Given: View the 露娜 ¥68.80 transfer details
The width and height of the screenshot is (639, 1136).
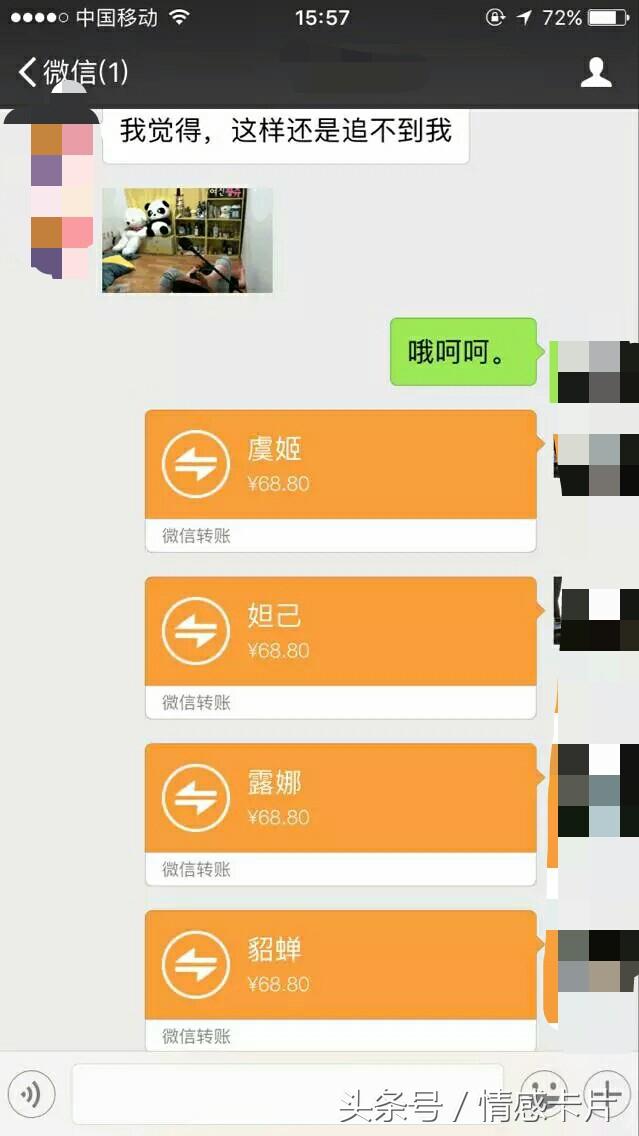Looking at the screenshot, I should click(341, 814).
